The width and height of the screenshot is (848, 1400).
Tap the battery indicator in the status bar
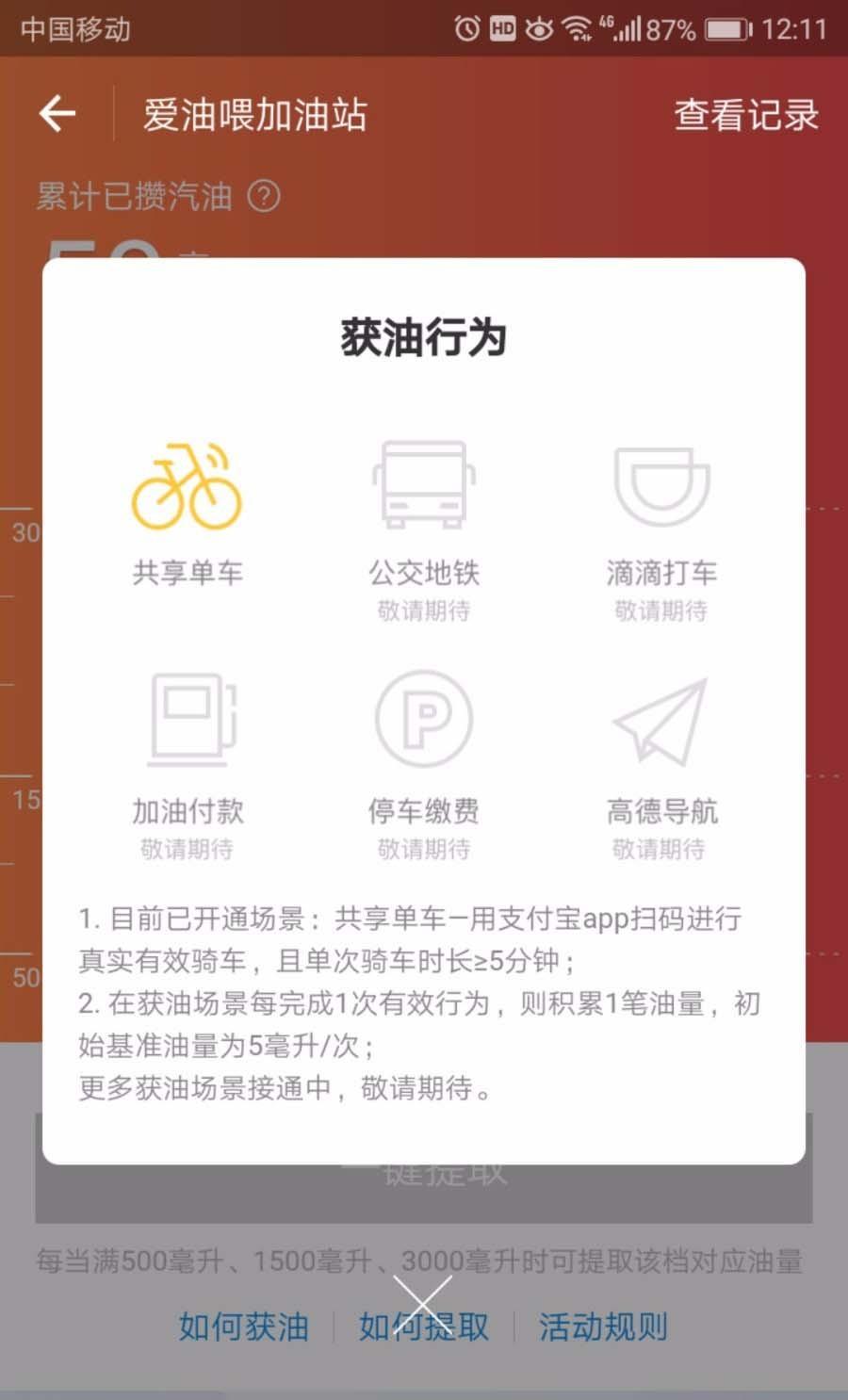click(726, 28)
